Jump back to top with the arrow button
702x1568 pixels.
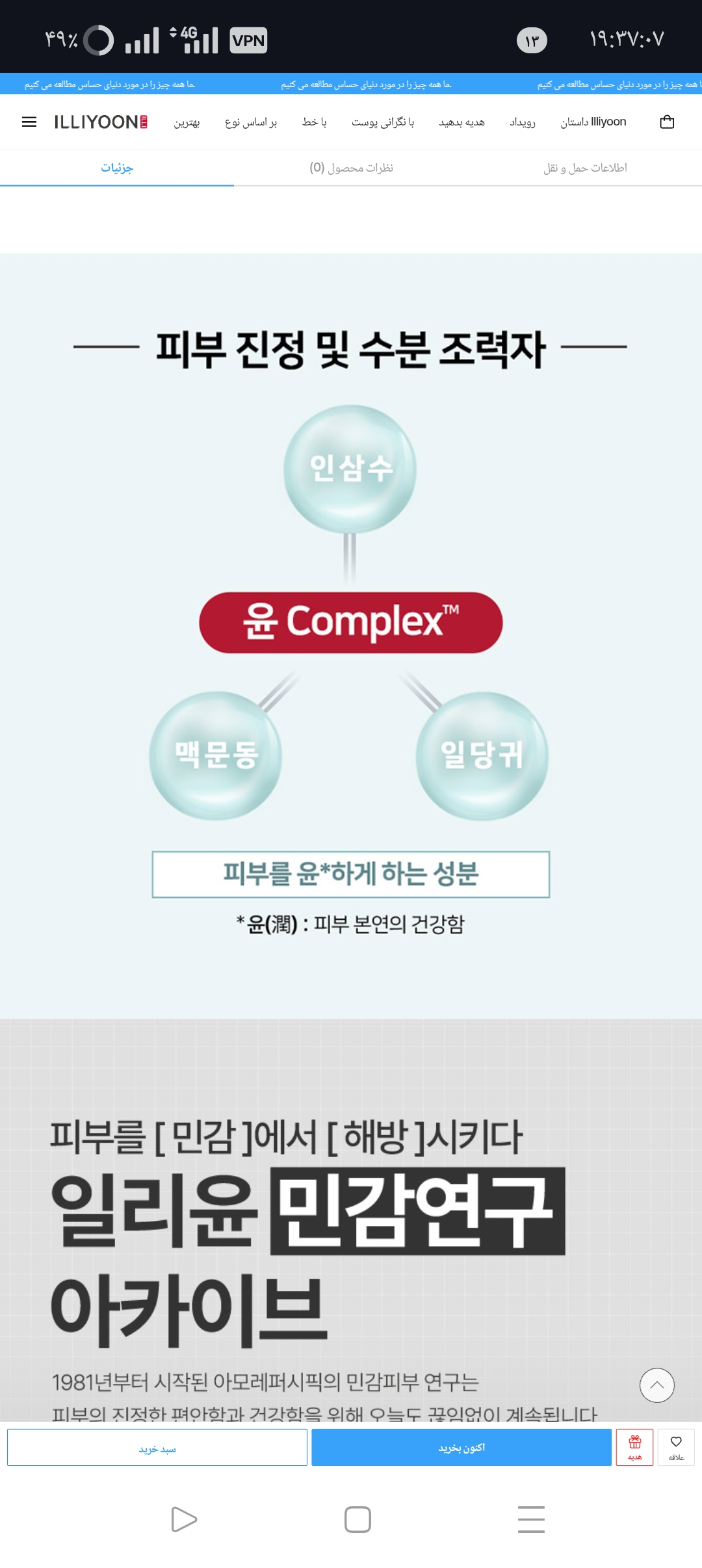click(656, 1385)
